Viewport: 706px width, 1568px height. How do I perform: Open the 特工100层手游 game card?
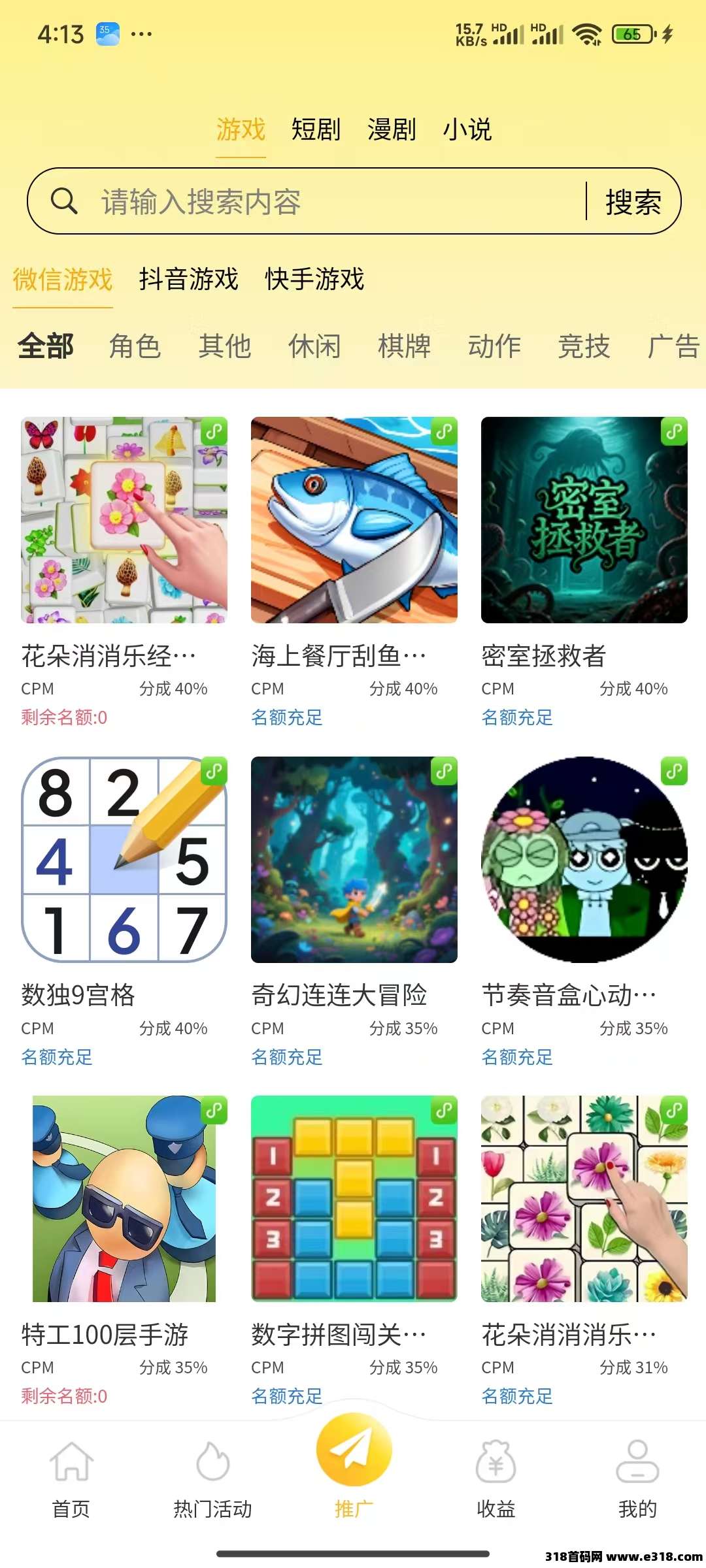[124, 1198]
